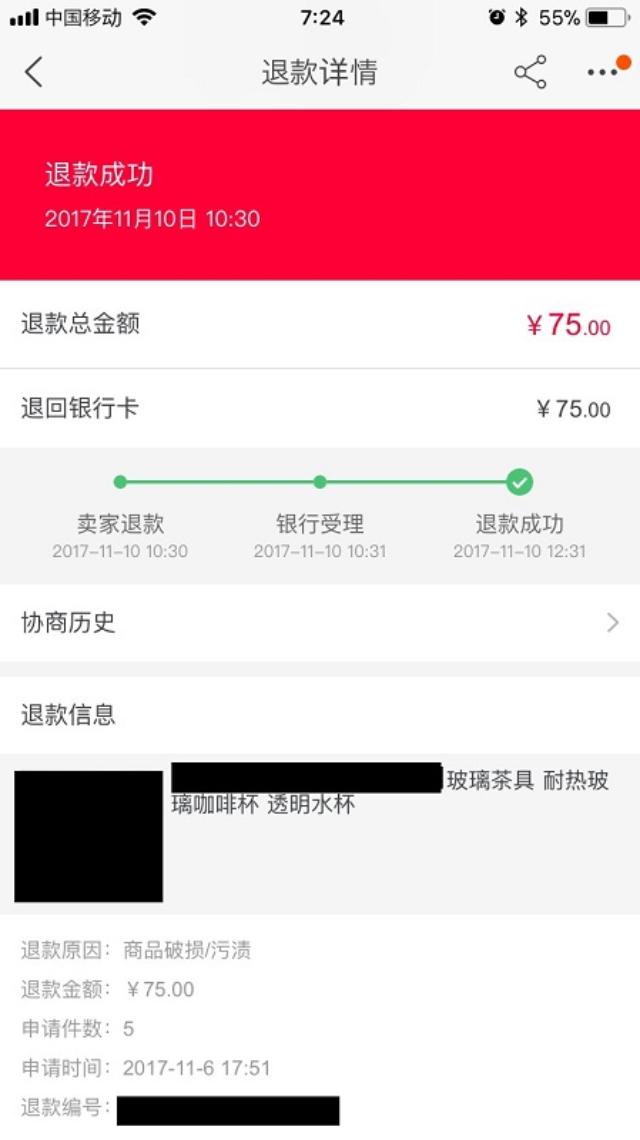Open the 协商历史 negotiation history row
Screen dimensions: 640x1140
click(320, 623)
